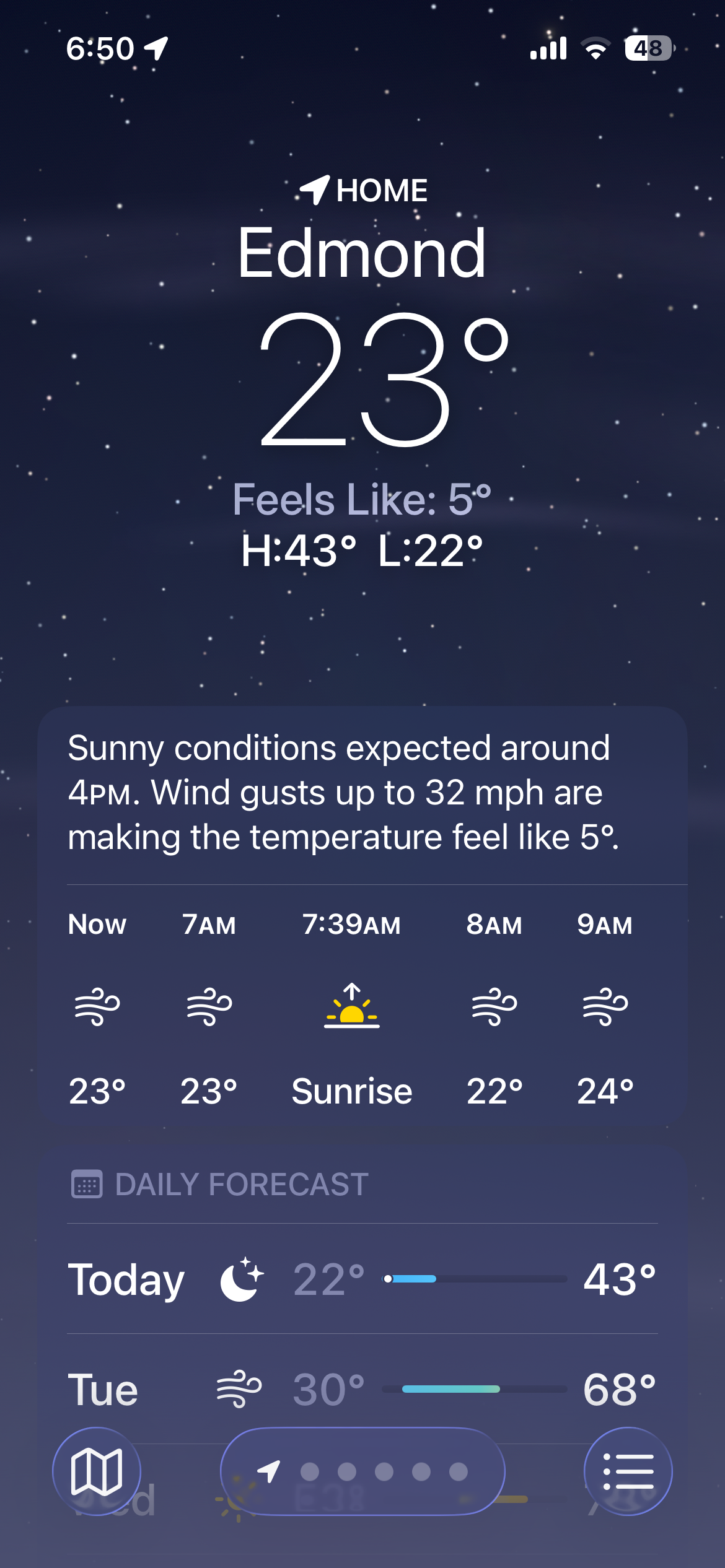Tap the page indicator dots
The height and width of the screenshot is (1568, 725).
[x=384, y=1471]
